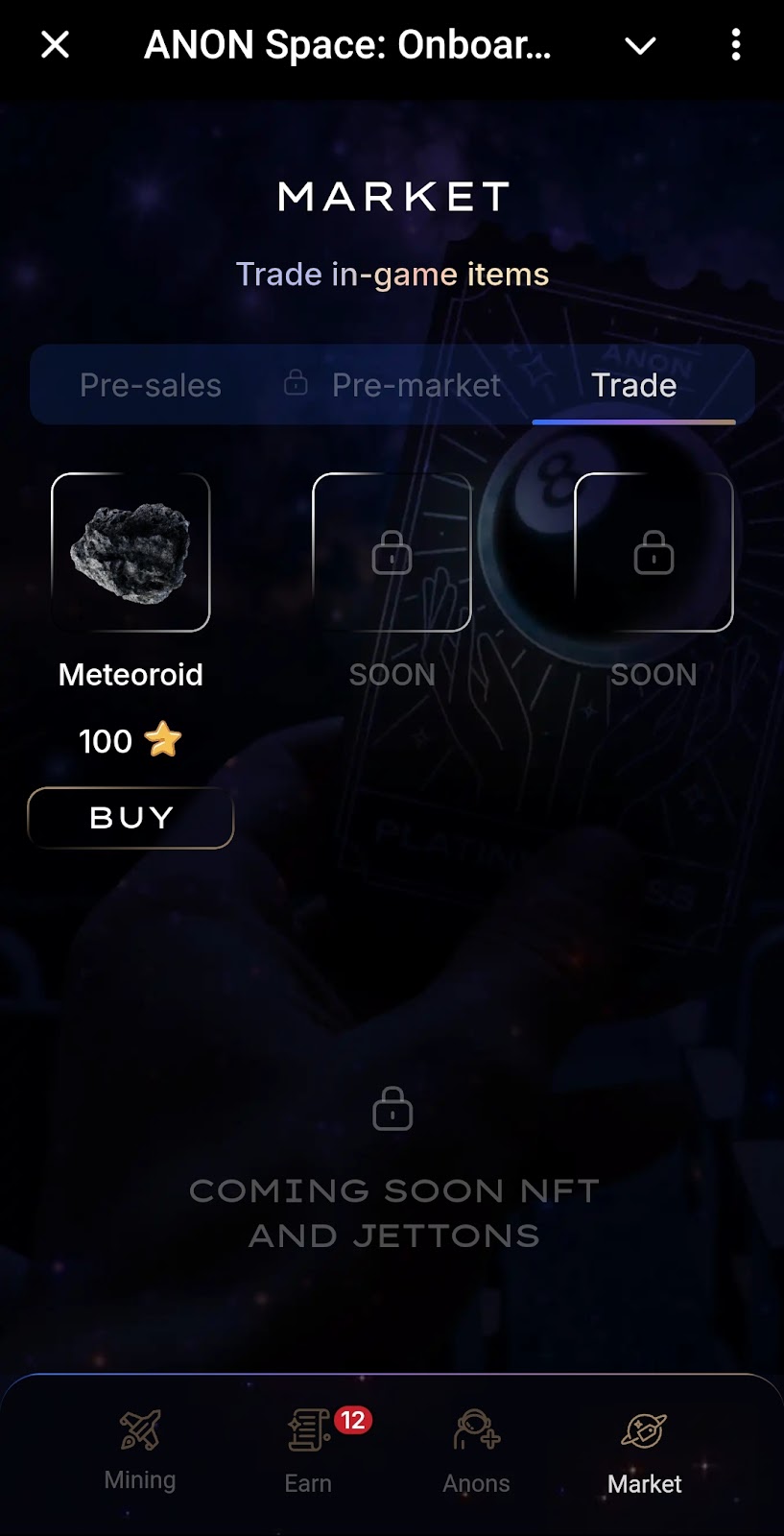
Task: Buy the Meteoroid for 100 stars
Action: click(131, 818)
